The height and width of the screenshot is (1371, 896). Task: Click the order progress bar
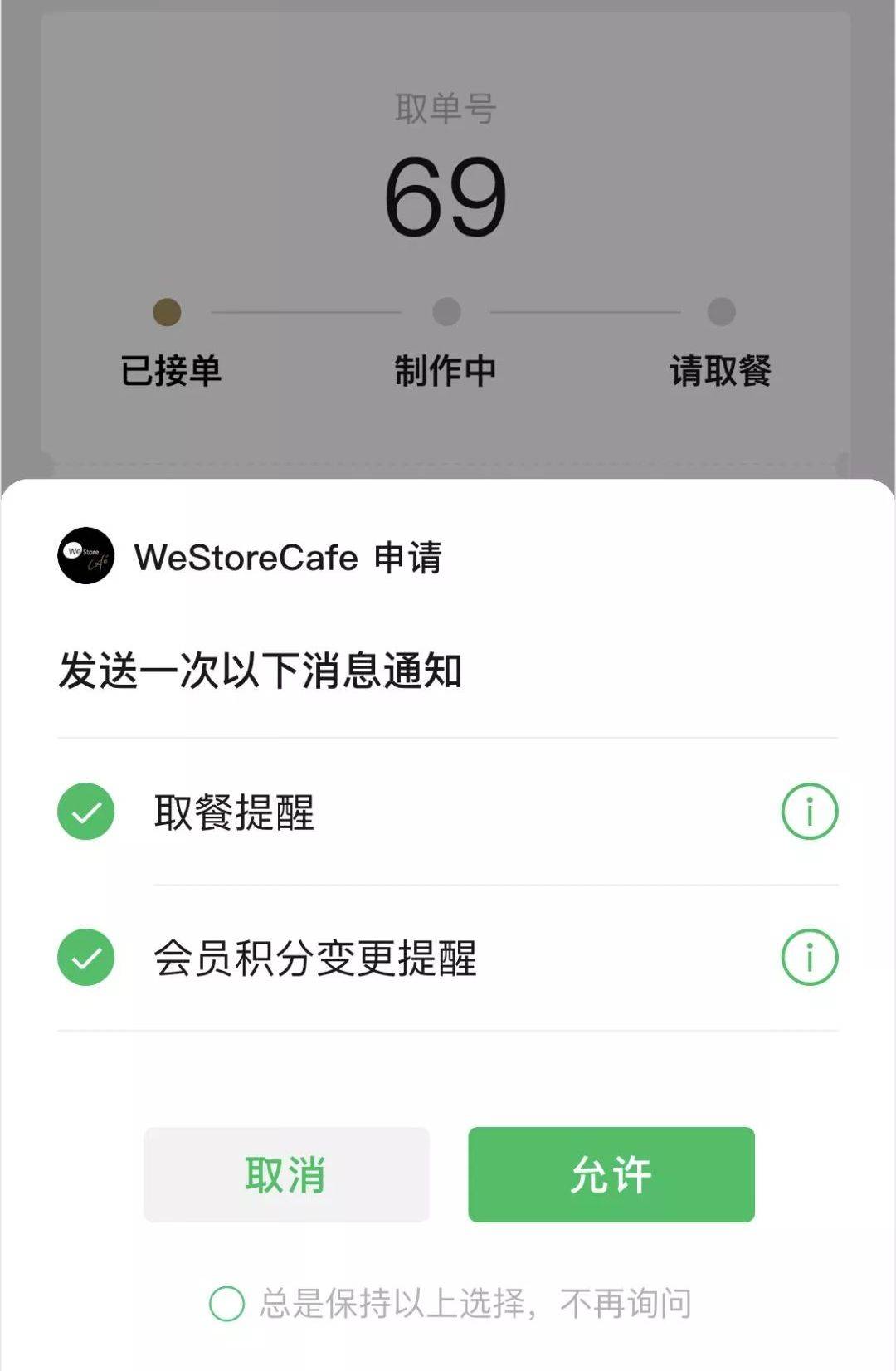point(448,311)
